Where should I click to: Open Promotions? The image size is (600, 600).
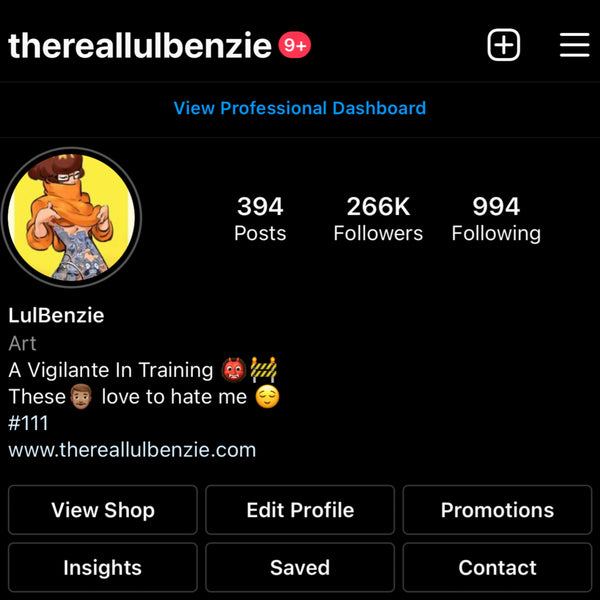coord(497,510)
